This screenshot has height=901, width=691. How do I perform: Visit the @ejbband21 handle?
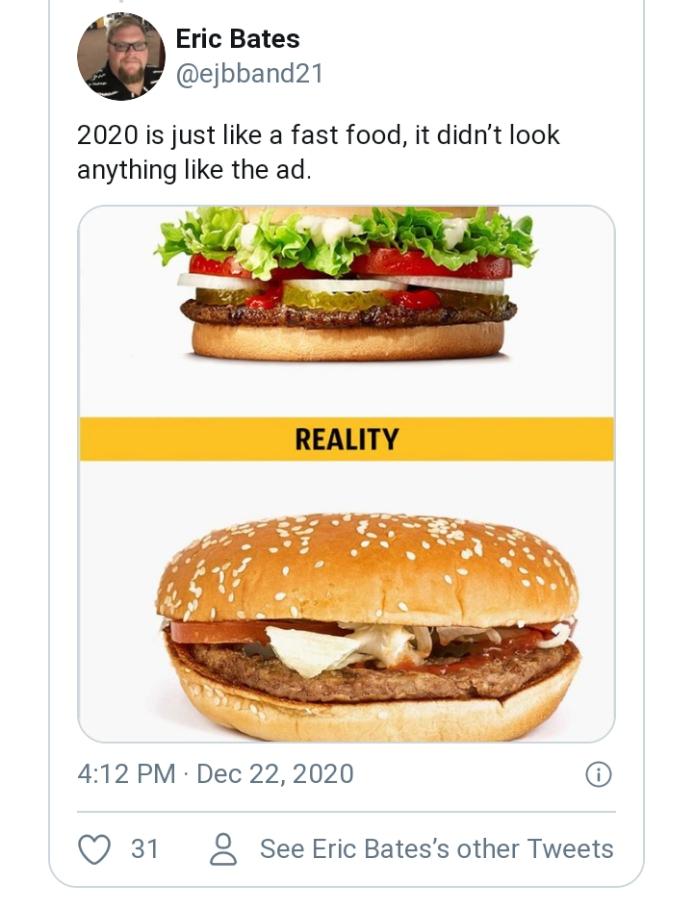249,74
